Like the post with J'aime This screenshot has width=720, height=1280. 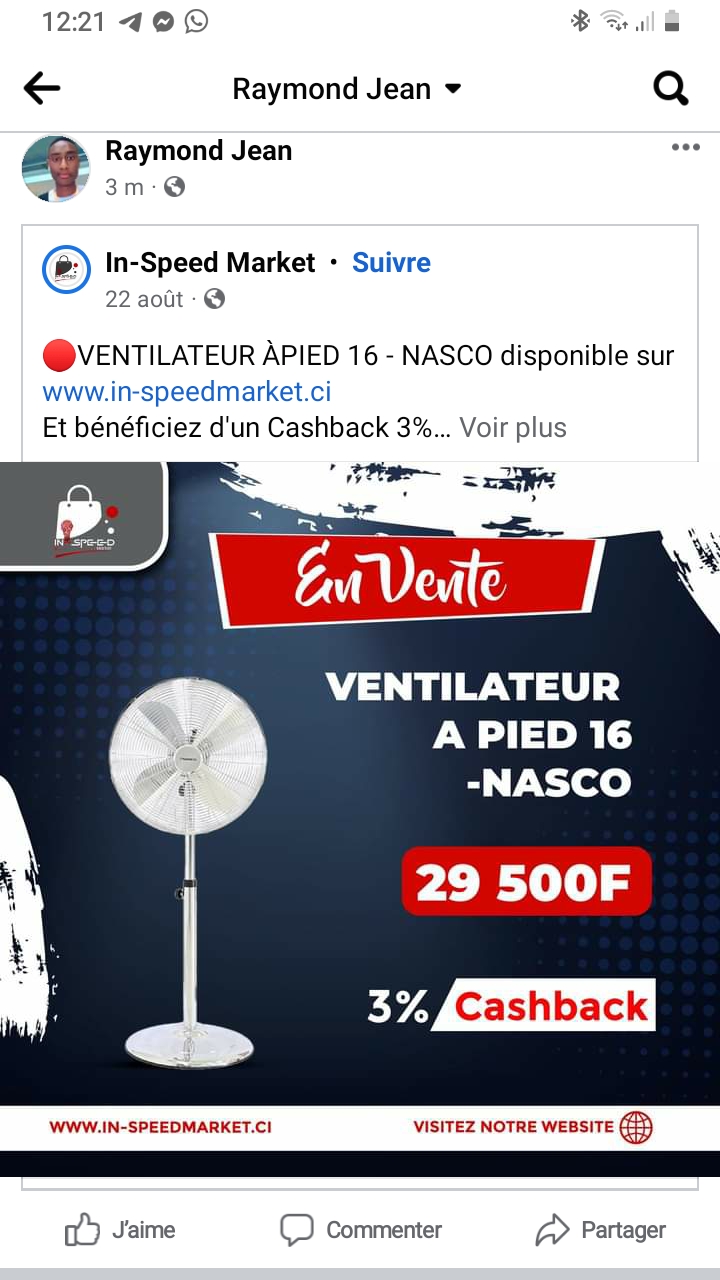(x=120, y=1230)
